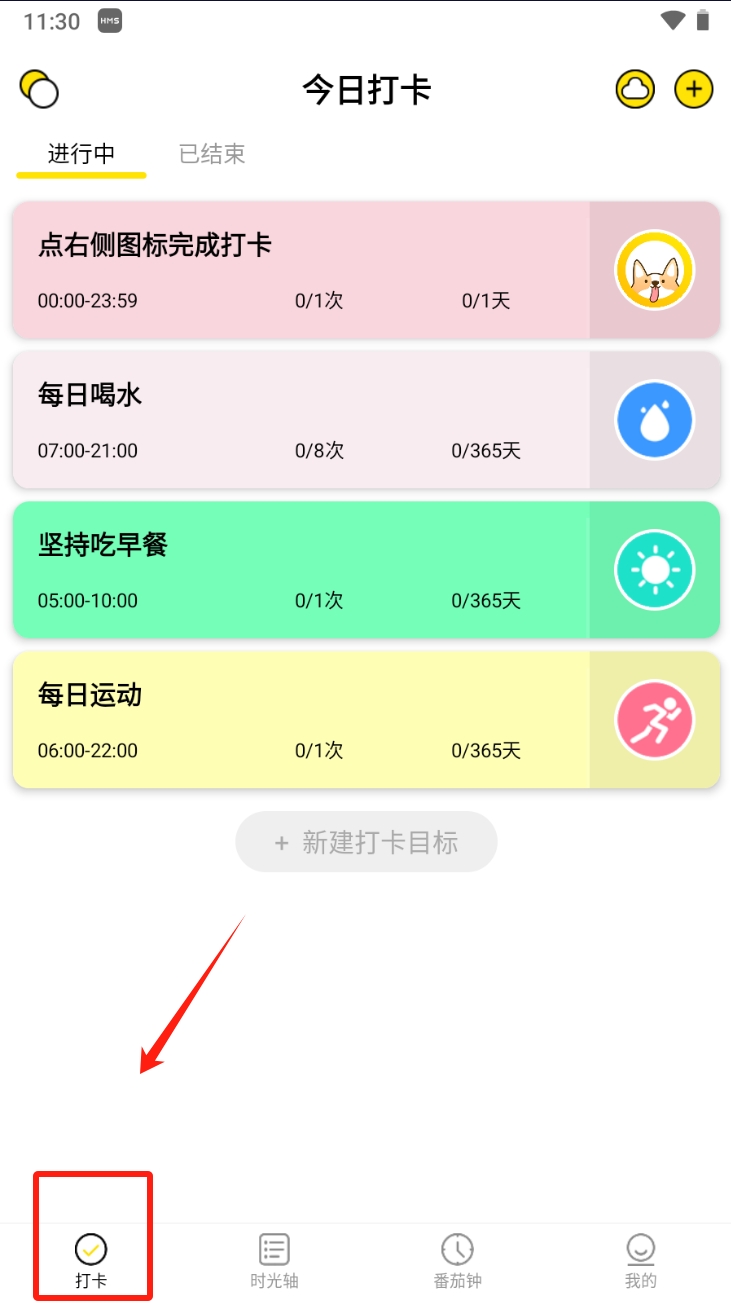The image size is (731, 1303).
Task: Tap the theme circles icon at top left
Action: (x=39, y=89)
